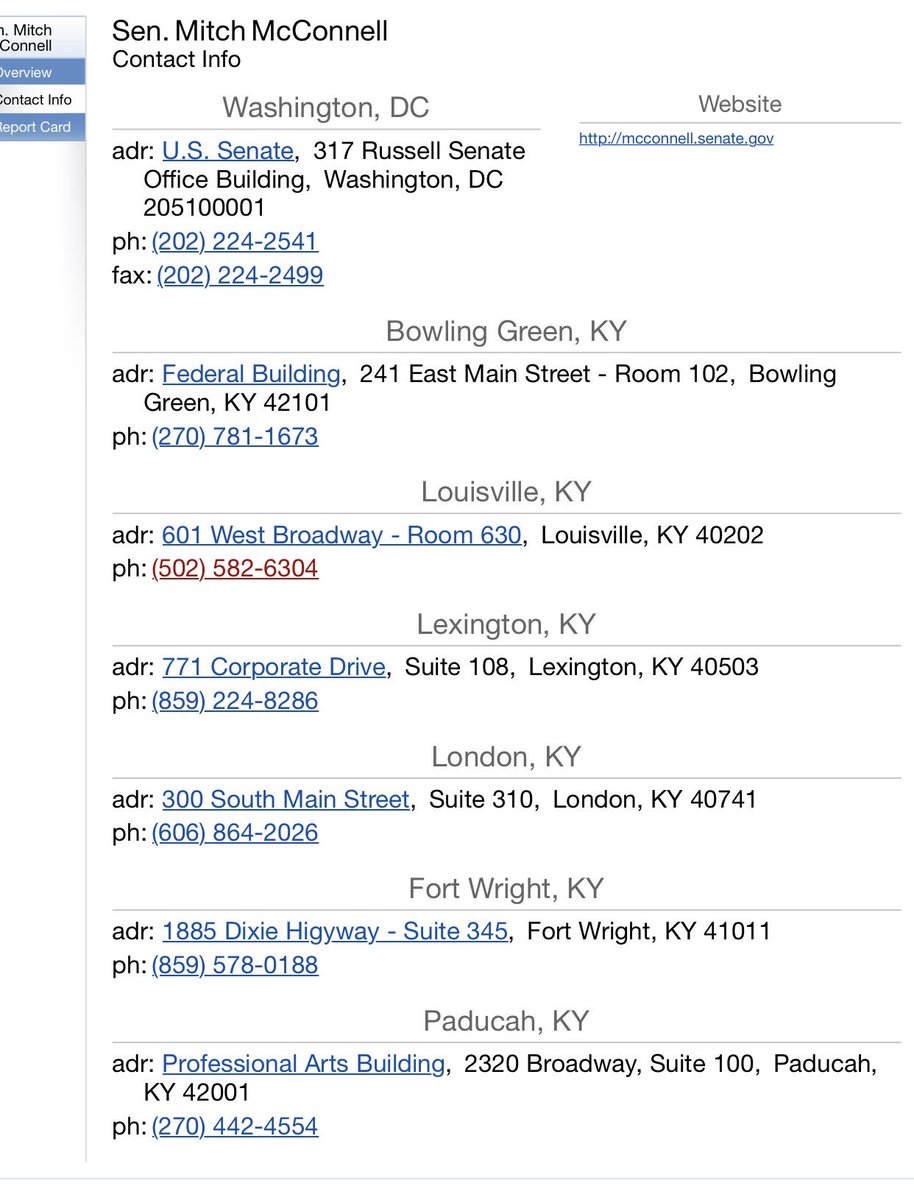This screenshot has width=914, height=1200.
Task: Open the 1885 Dixie Higyway - Suite 345 link
Action: [334, 931]
